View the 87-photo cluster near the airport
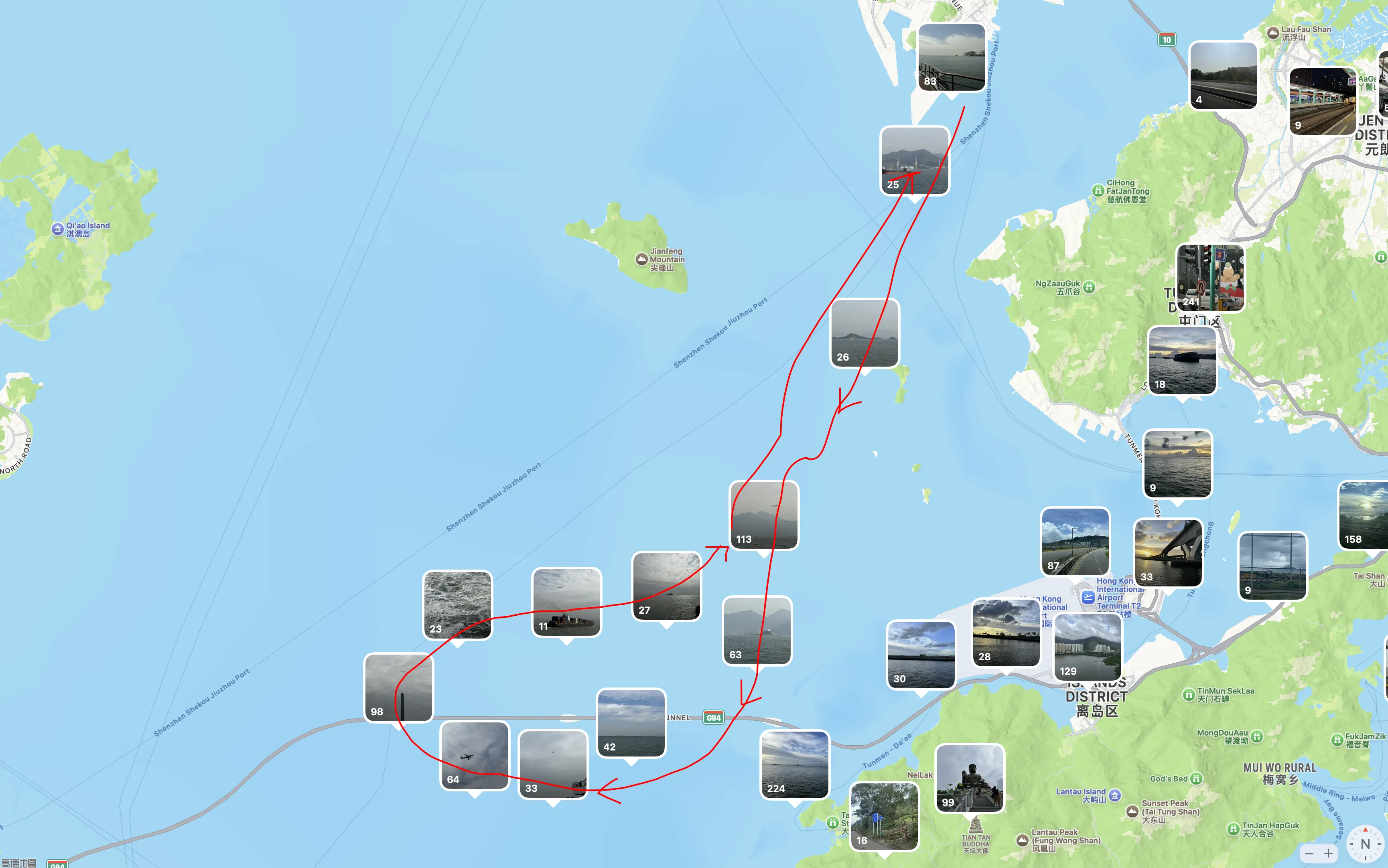Screen dimensions: 1388x868 coord(1075,541)
